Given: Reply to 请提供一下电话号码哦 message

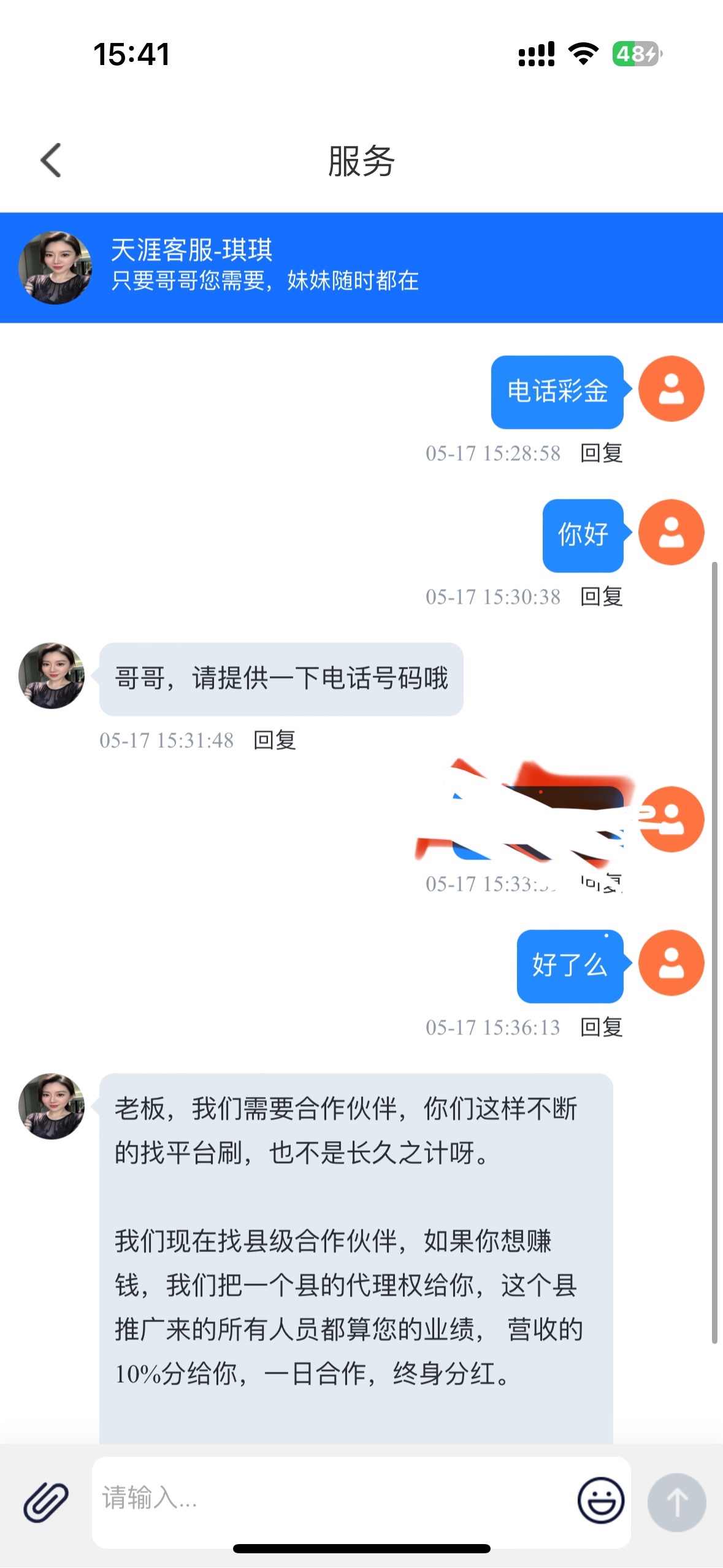Looking at the screenshot, I should coord(275,740).
